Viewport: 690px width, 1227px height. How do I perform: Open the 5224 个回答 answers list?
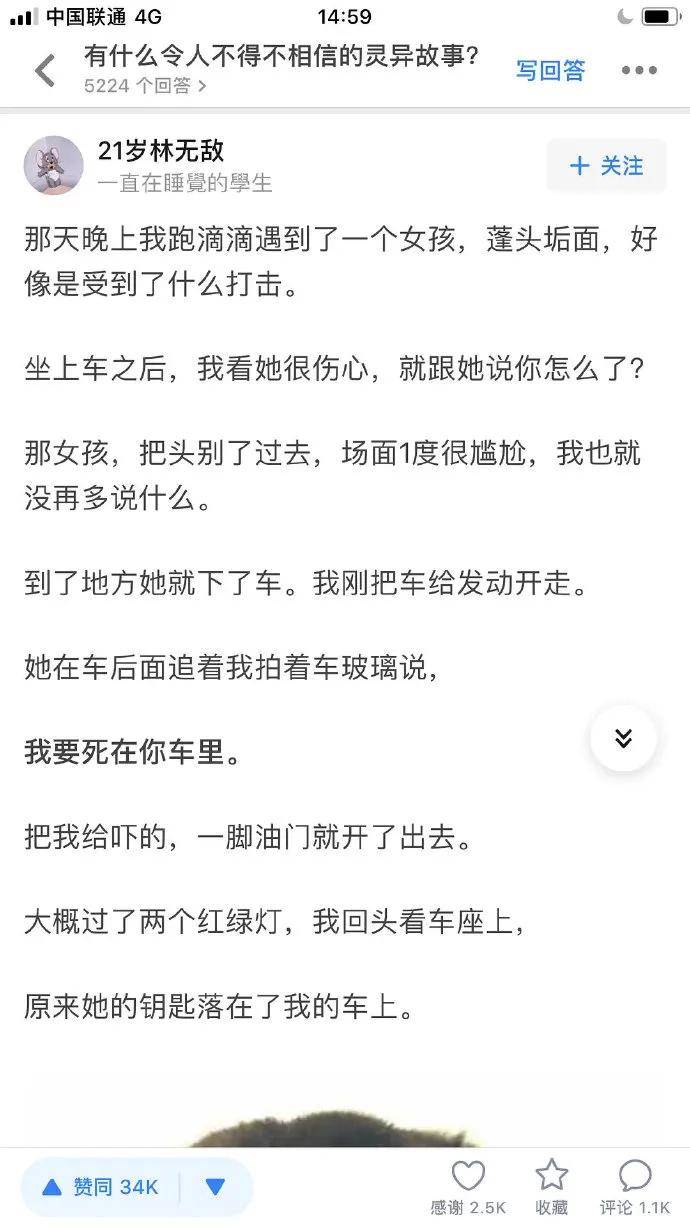(145, 86)
